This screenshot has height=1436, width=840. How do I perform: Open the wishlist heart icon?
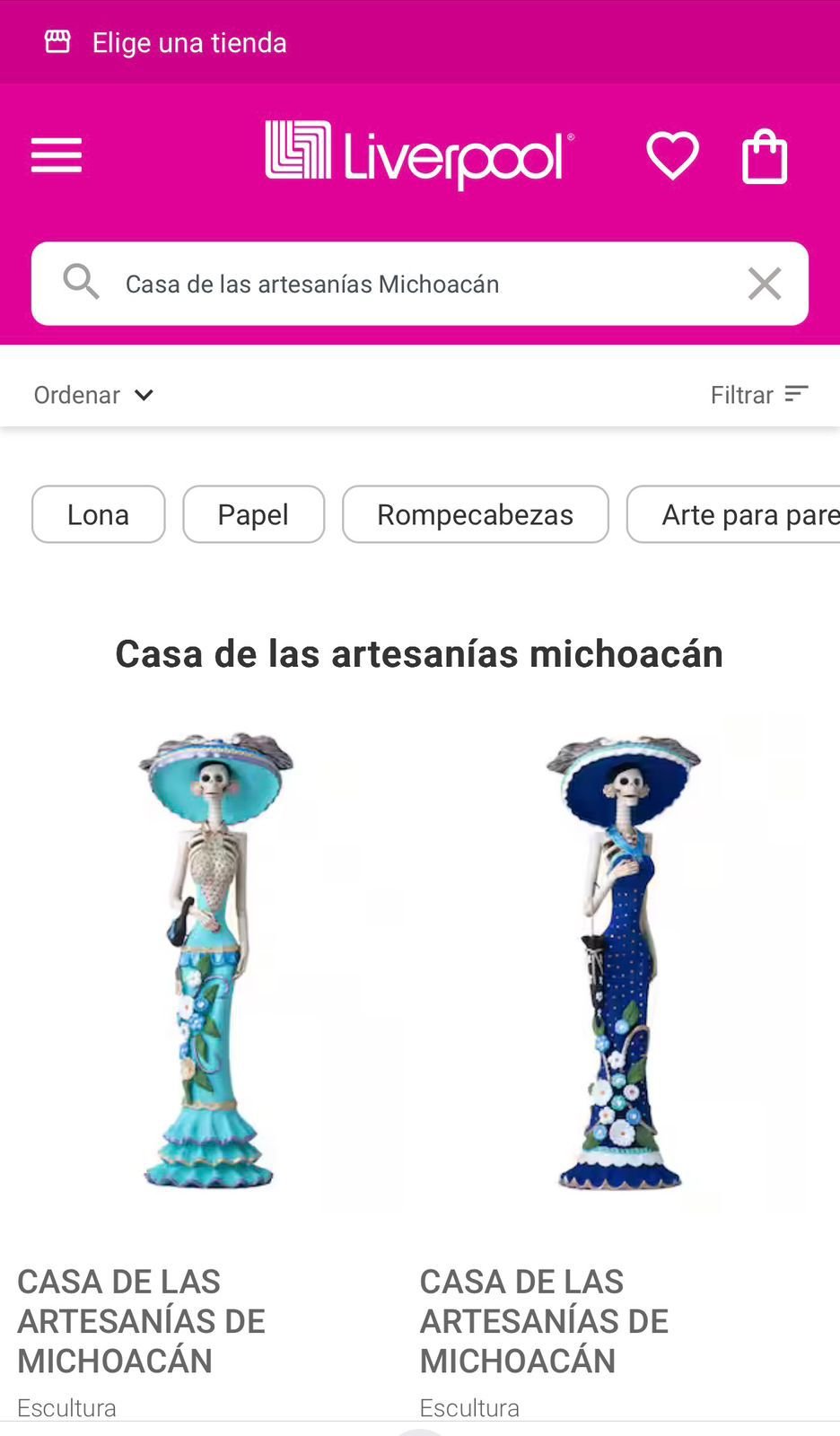(672, 156)
